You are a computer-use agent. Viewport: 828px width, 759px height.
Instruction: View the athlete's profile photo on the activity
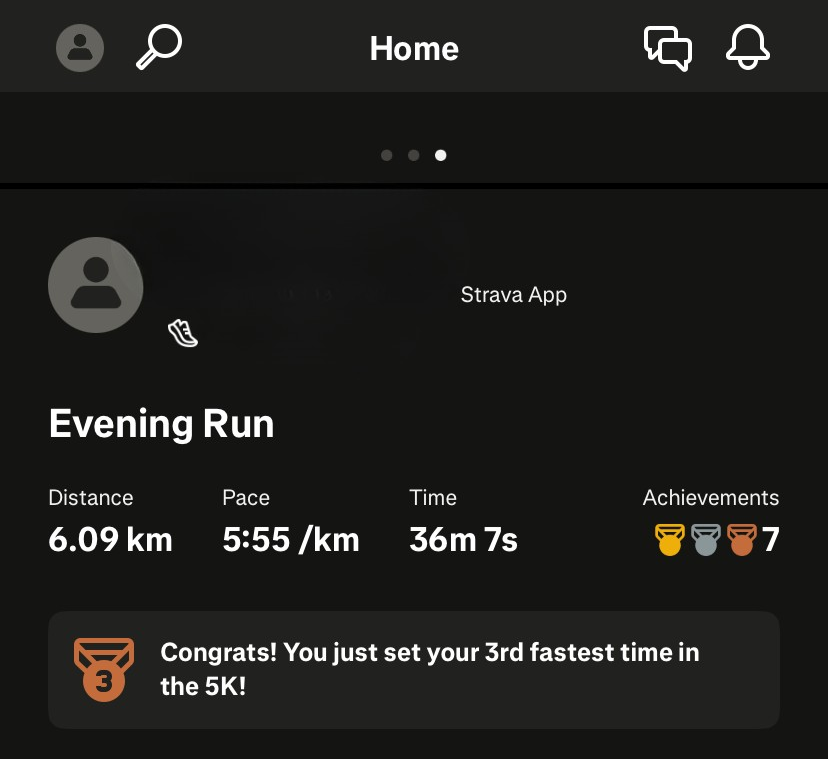[96, 285]
